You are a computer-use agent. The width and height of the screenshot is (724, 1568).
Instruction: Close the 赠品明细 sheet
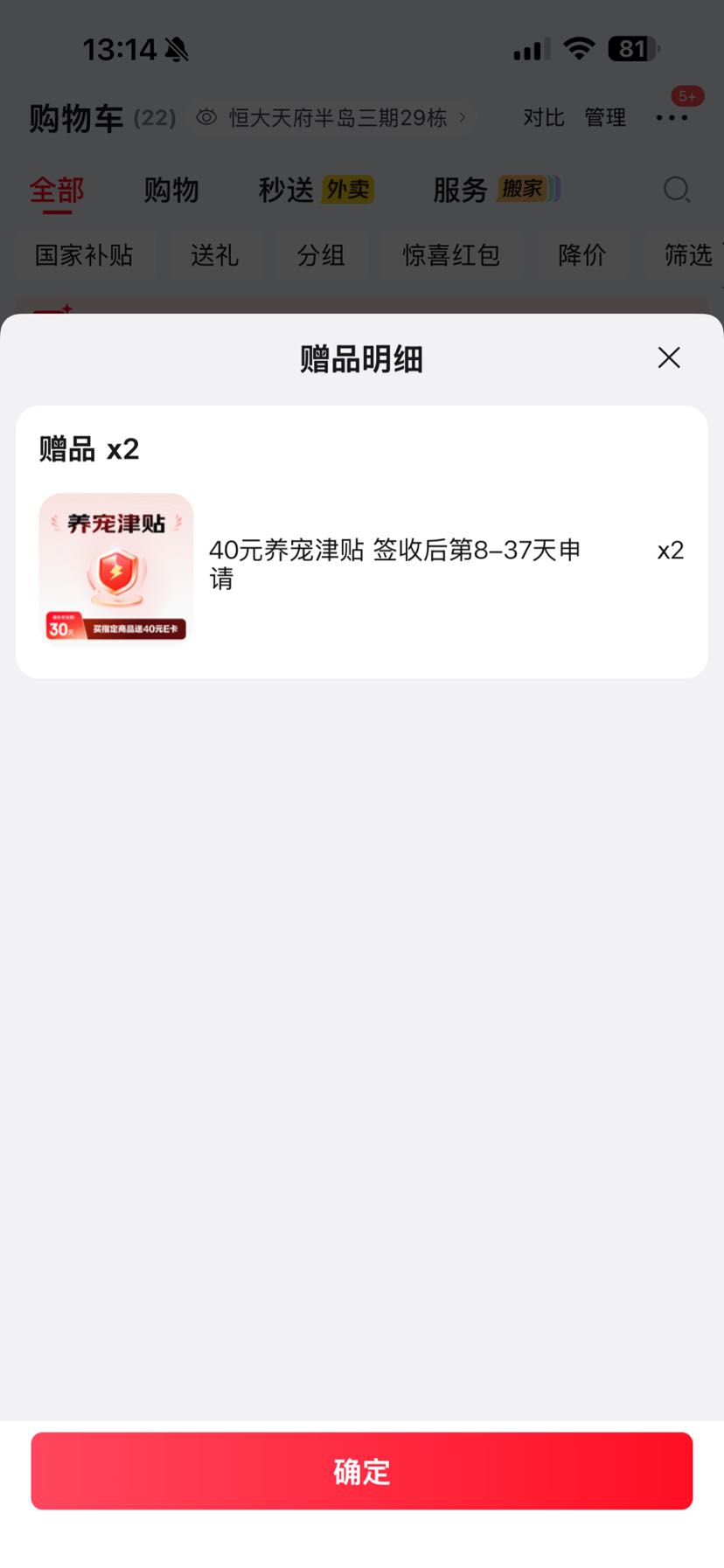(669, 357)
